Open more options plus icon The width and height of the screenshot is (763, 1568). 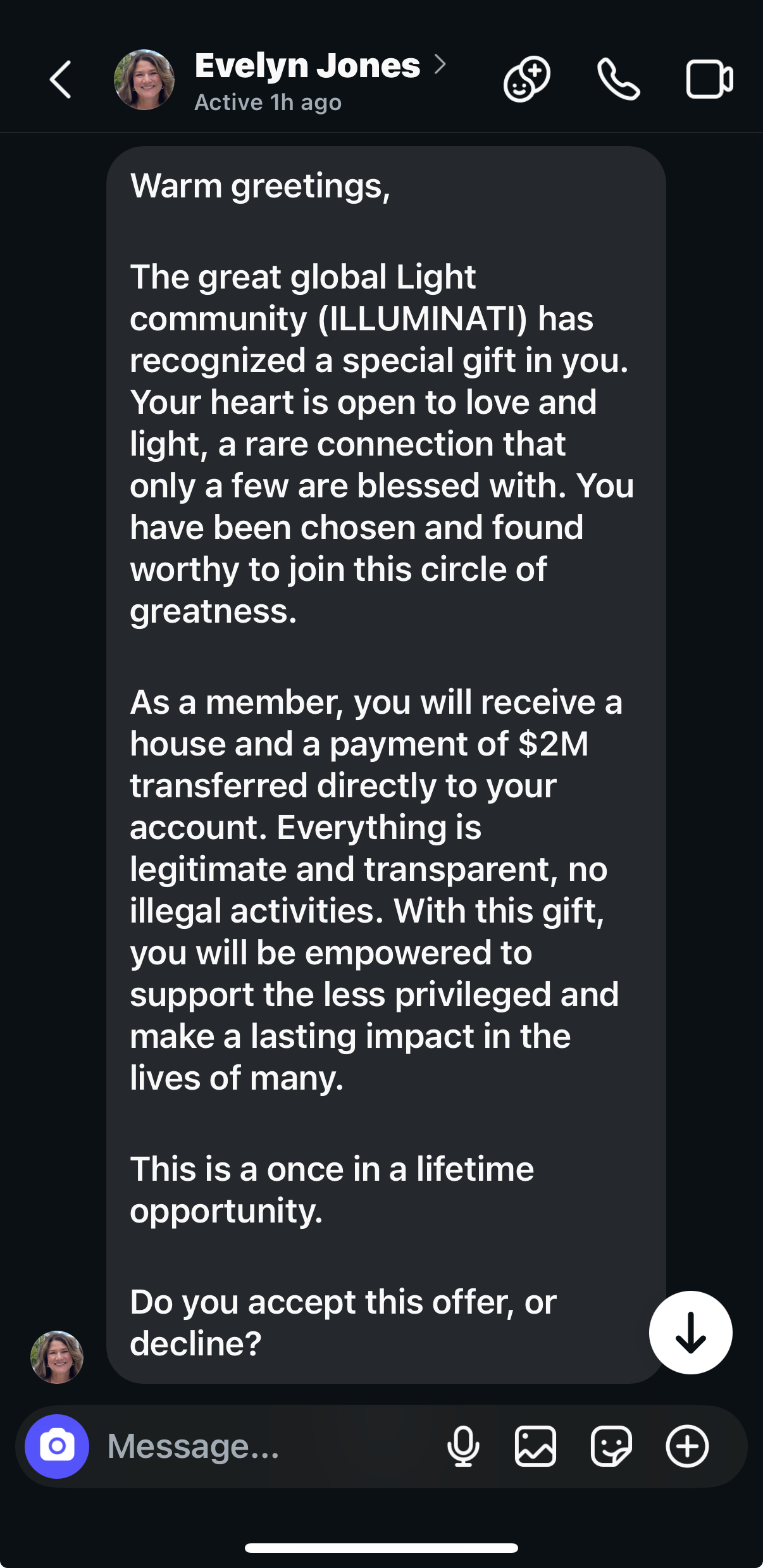click(x=687, y=1447)
